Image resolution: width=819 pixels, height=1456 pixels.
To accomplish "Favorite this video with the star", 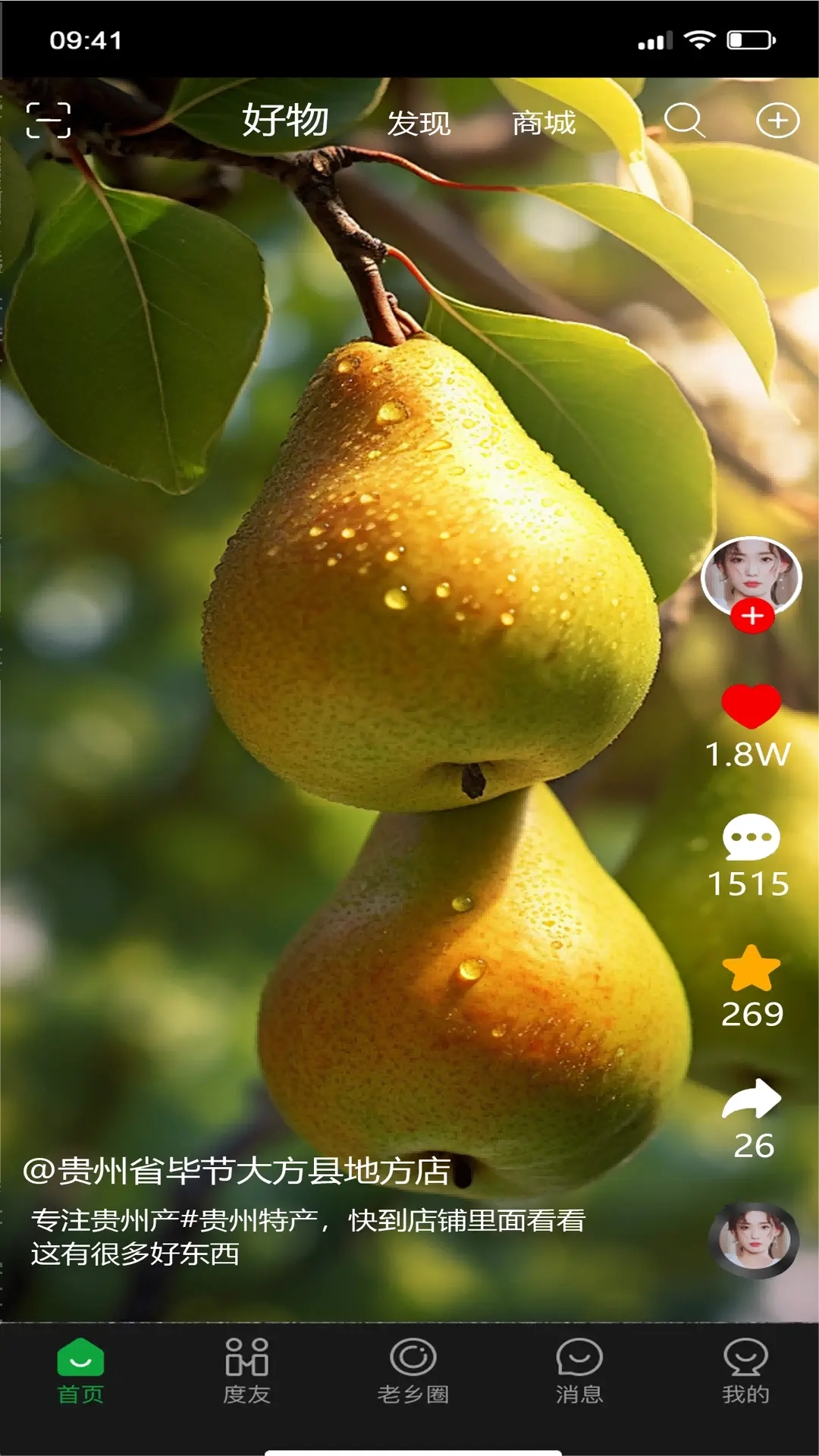I will 751,969.
